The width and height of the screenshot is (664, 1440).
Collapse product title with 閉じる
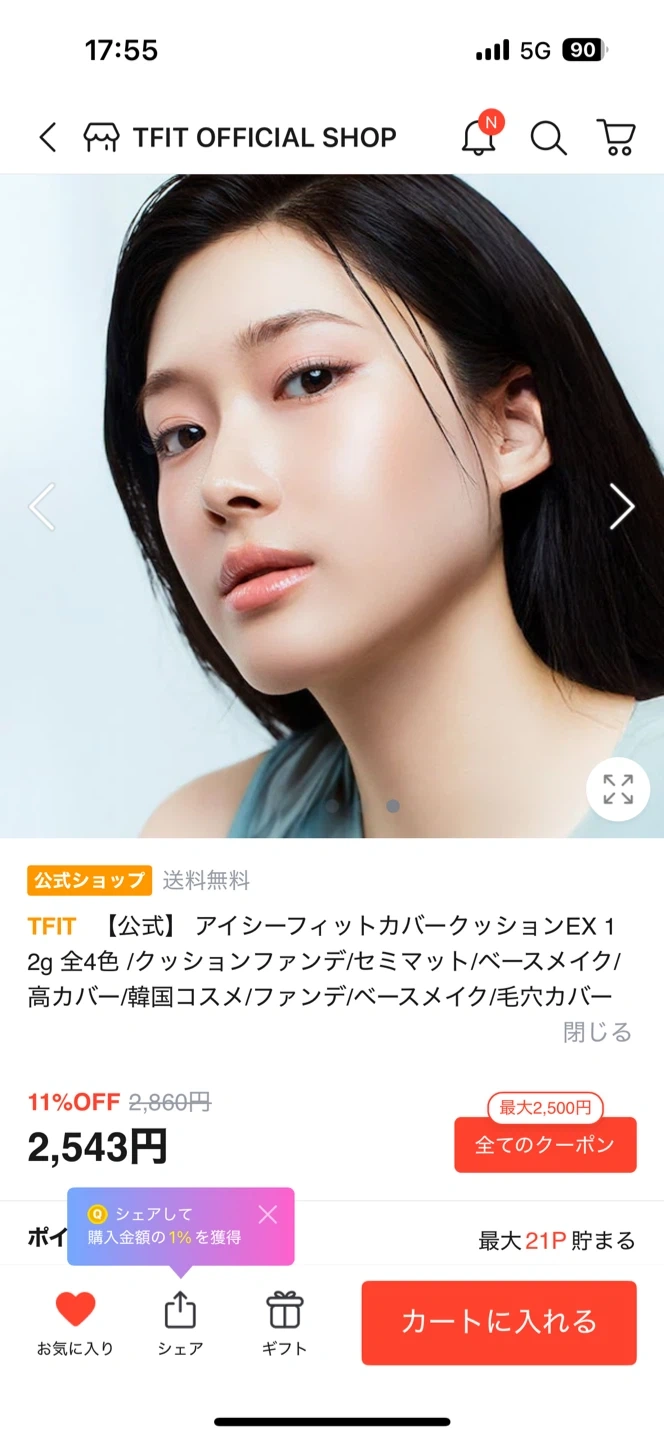click(597, 1032)
